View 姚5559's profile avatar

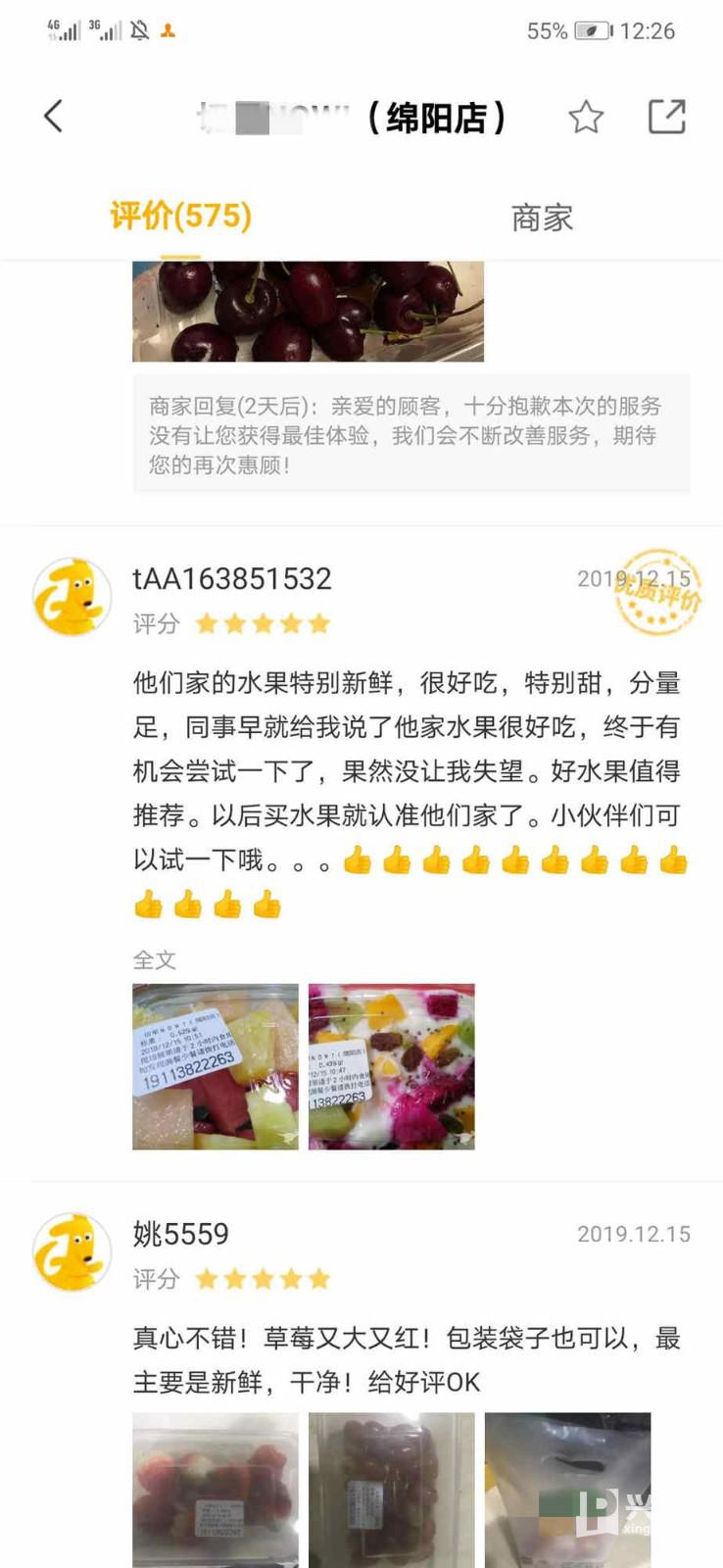[x=72, y=1251]
